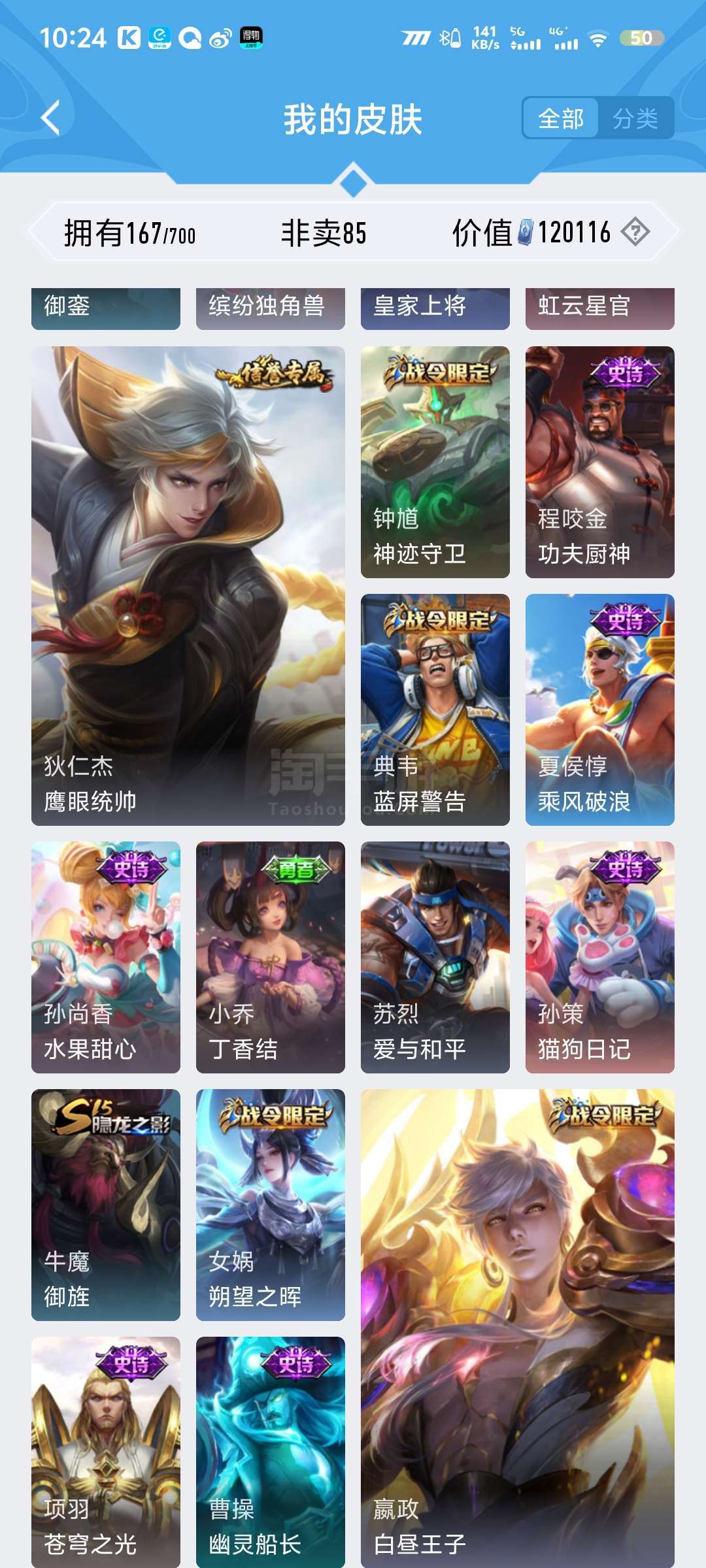Open 苏烈 爱与和平 skin card
Image resolution: width=706 pixels, height=1568 pixels.
[435, 957]
